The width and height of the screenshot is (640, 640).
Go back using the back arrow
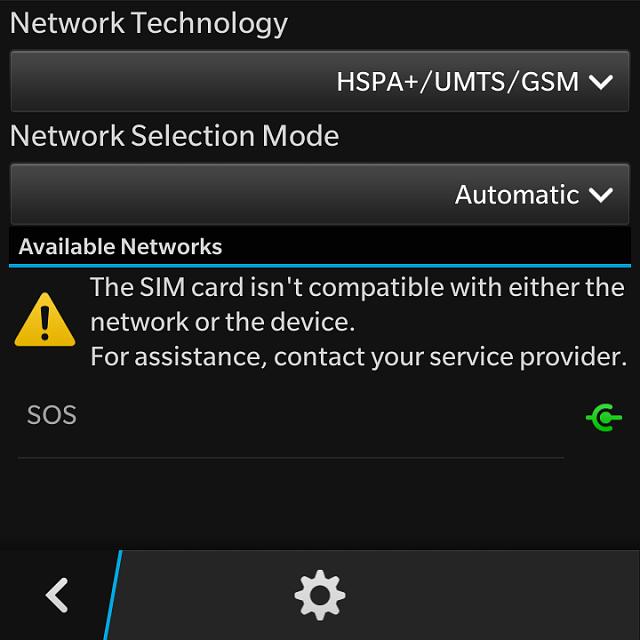coord(57,596)
